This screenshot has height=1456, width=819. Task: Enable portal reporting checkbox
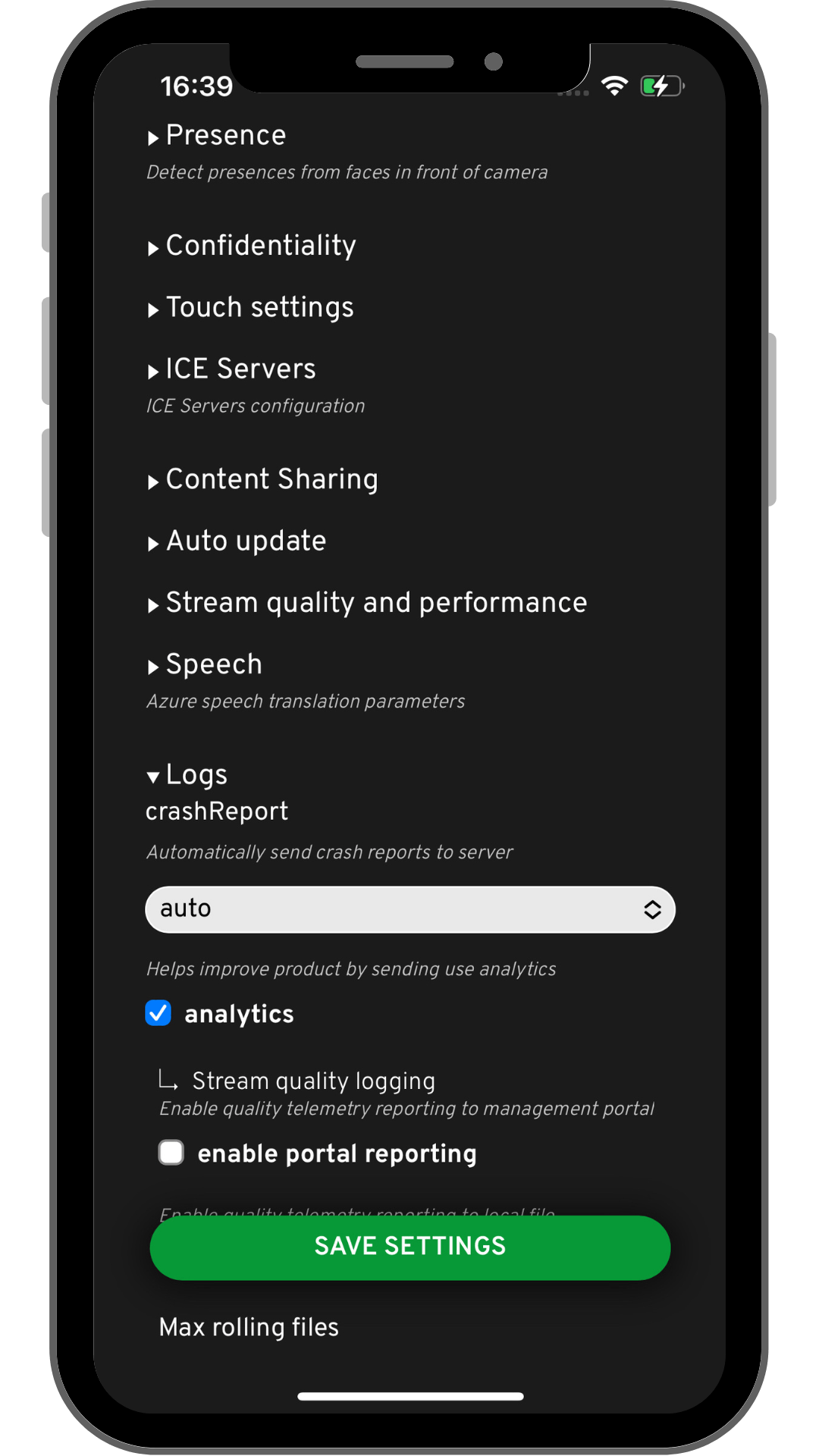[171, 1152]
